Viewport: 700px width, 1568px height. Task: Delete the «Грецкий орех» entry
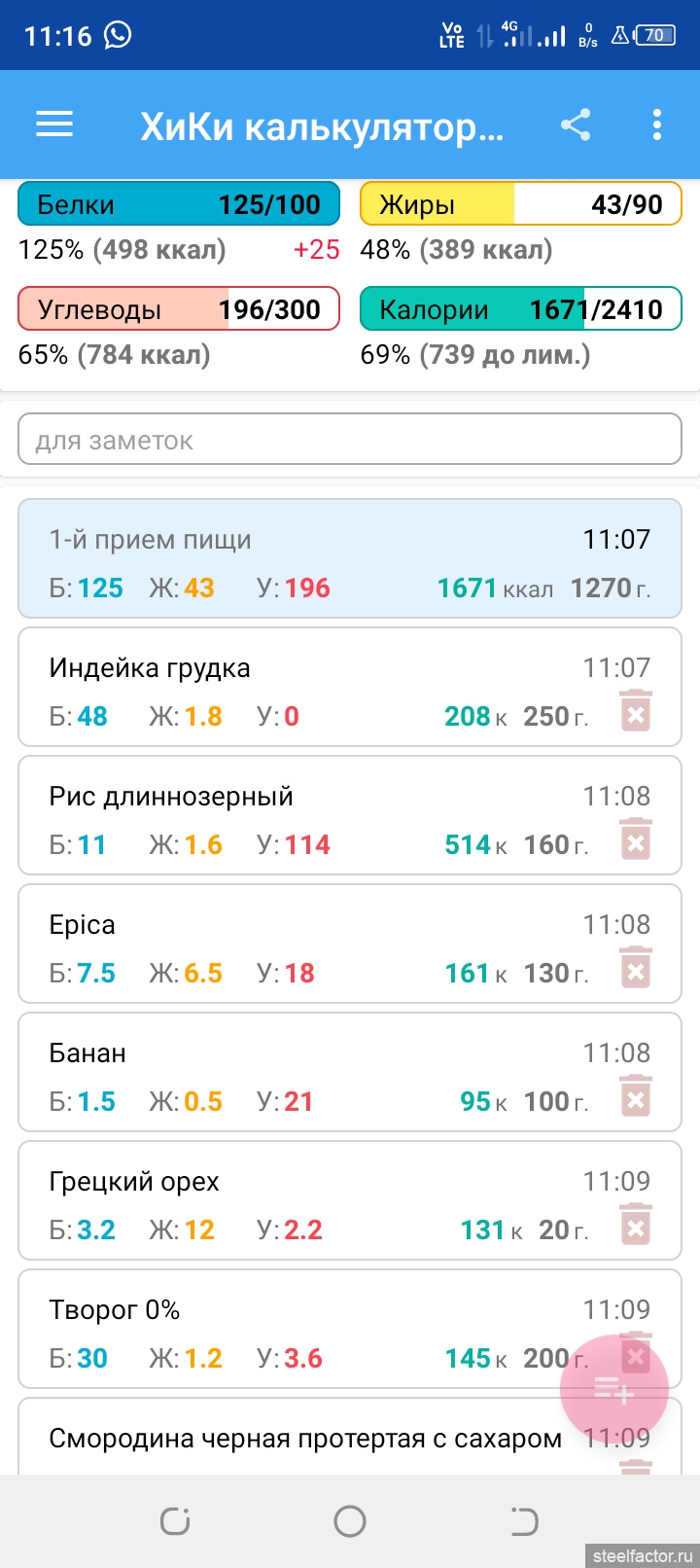click(636, 1226)
